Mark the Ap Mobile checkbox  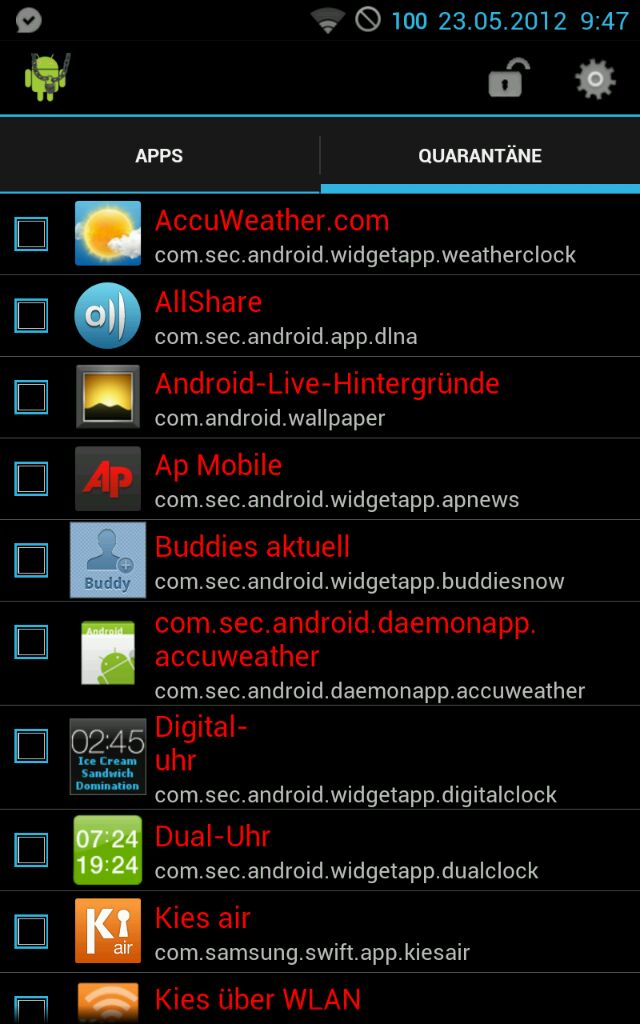31,479
